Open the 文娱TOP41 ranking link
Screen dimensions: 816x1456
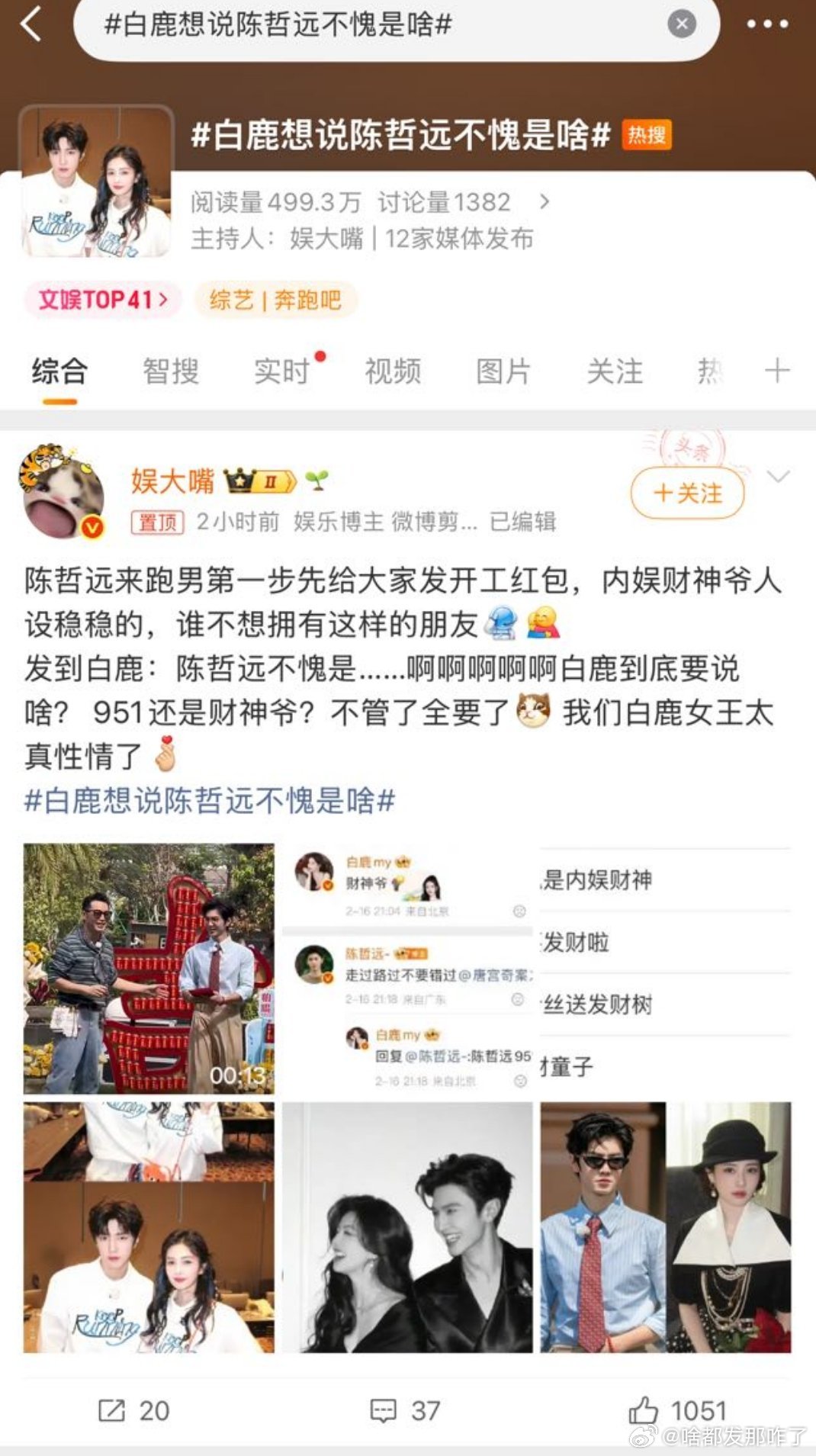click(x=102, y=299)
